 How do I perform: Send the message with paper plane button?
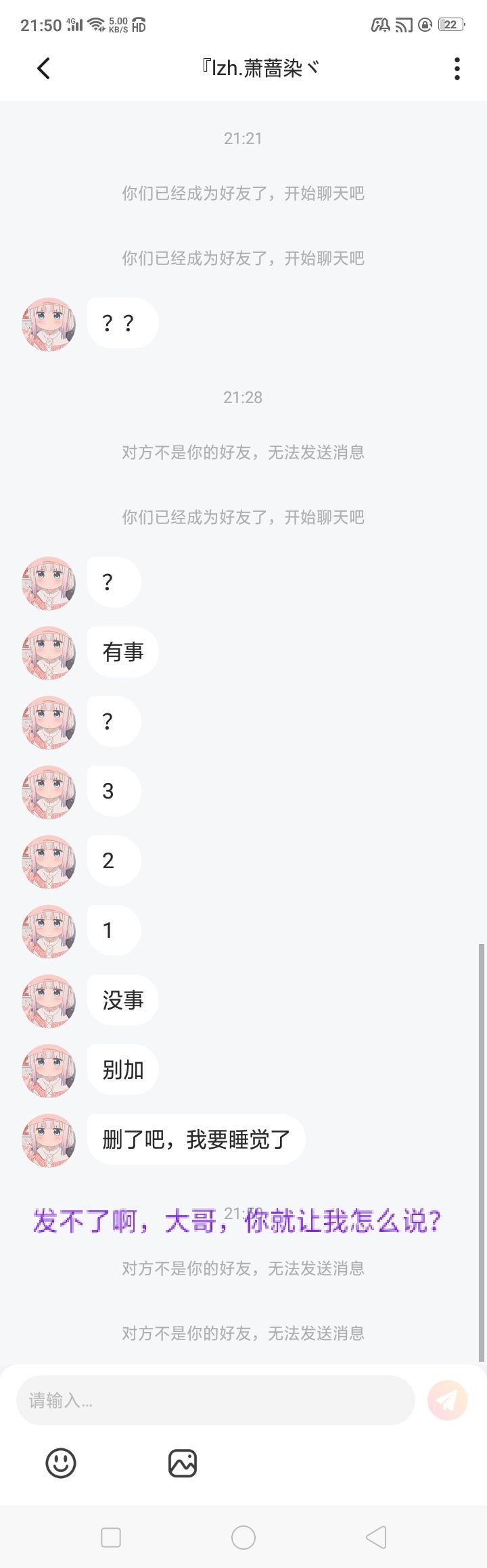coord(447,1400)
